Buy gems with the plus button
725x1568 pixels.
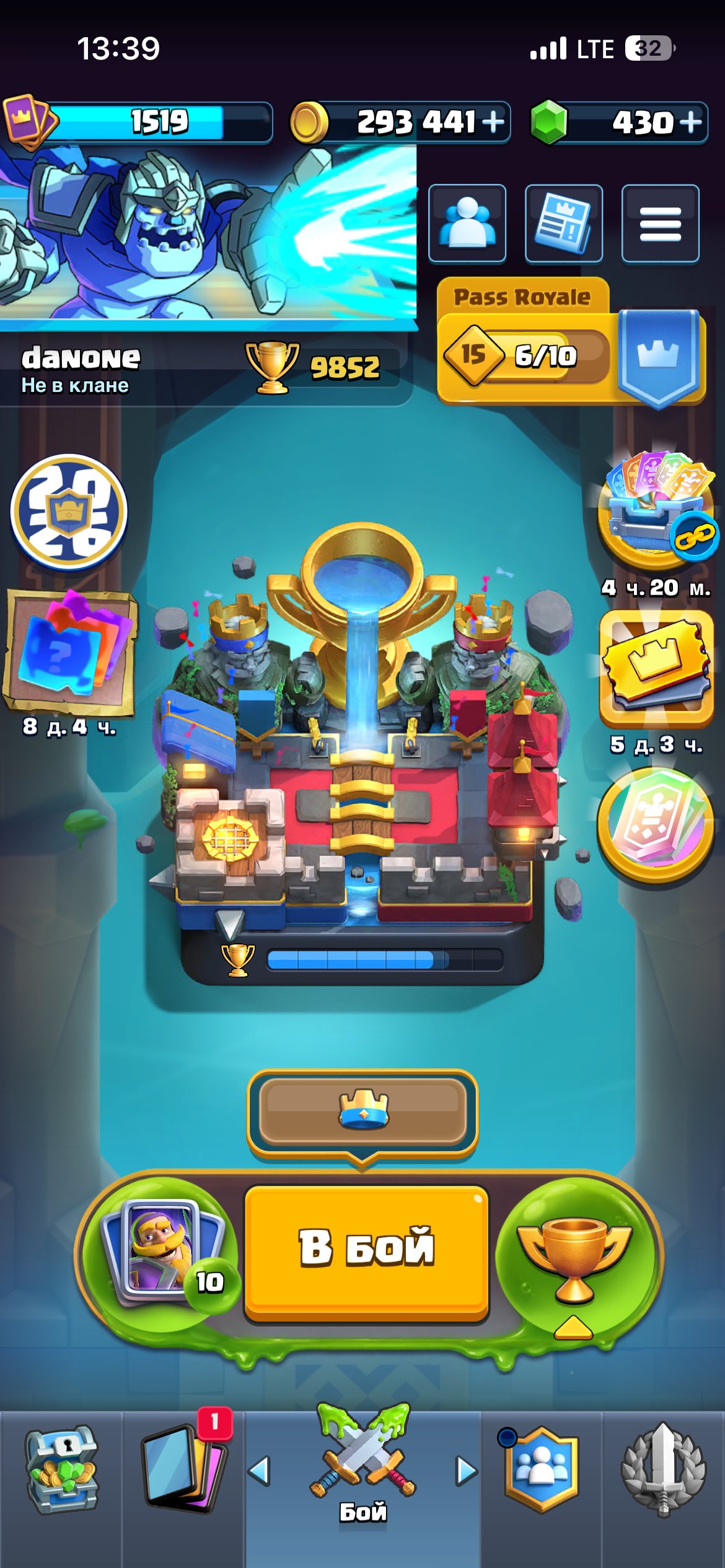point(691,122)
